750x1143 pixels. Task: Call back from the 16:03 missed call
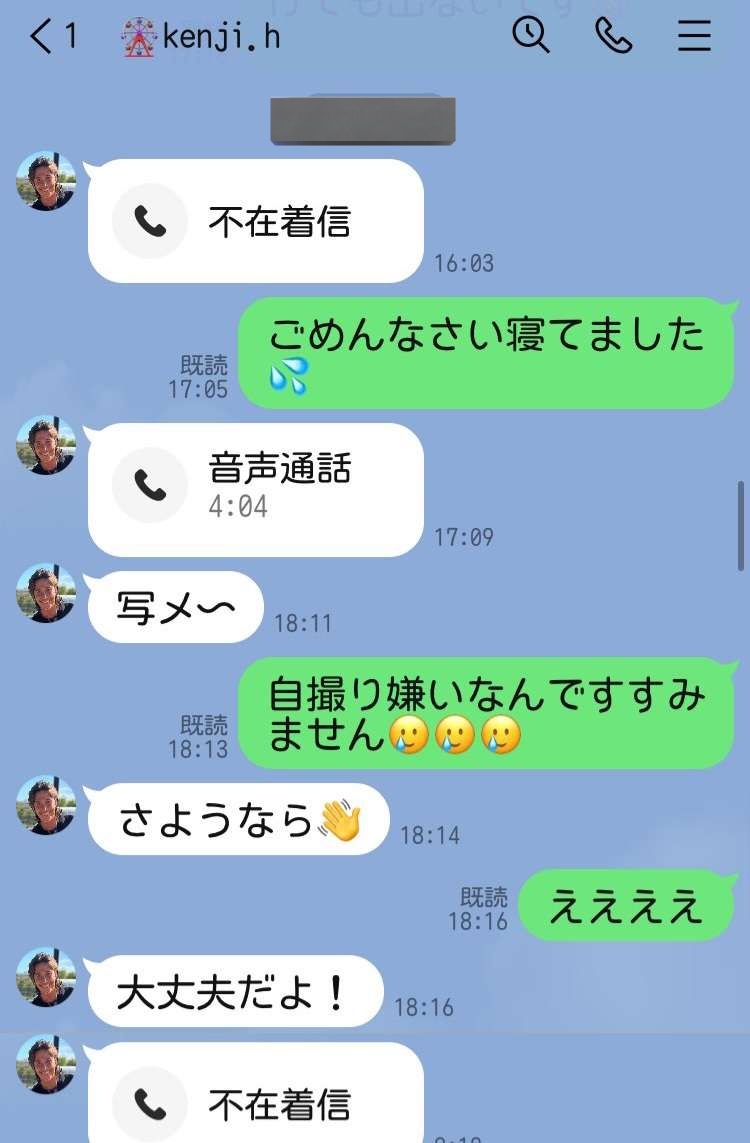(255, 222)
